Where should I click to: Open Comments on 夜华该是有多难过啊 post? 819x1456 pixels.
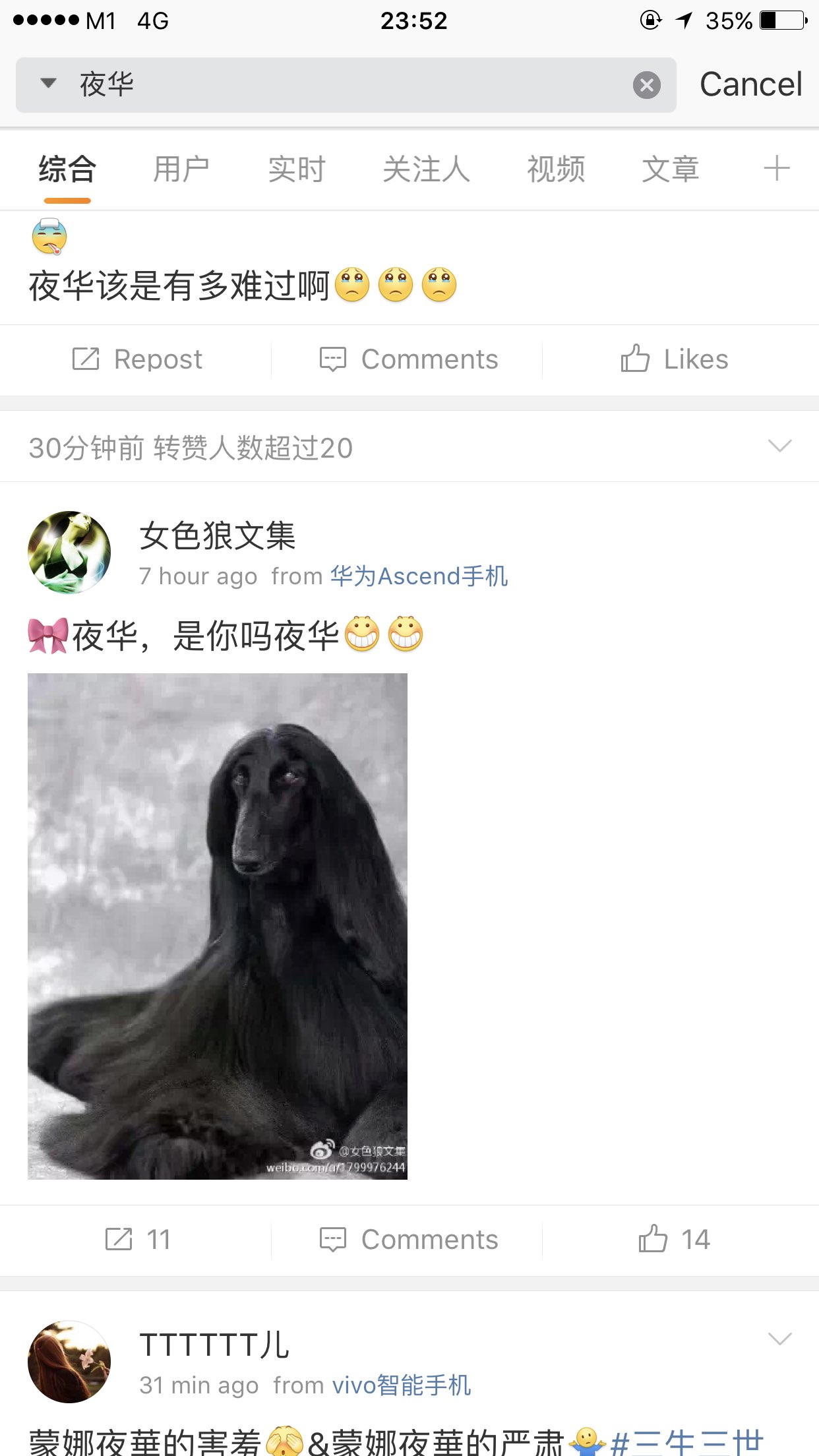pos(409,359)
